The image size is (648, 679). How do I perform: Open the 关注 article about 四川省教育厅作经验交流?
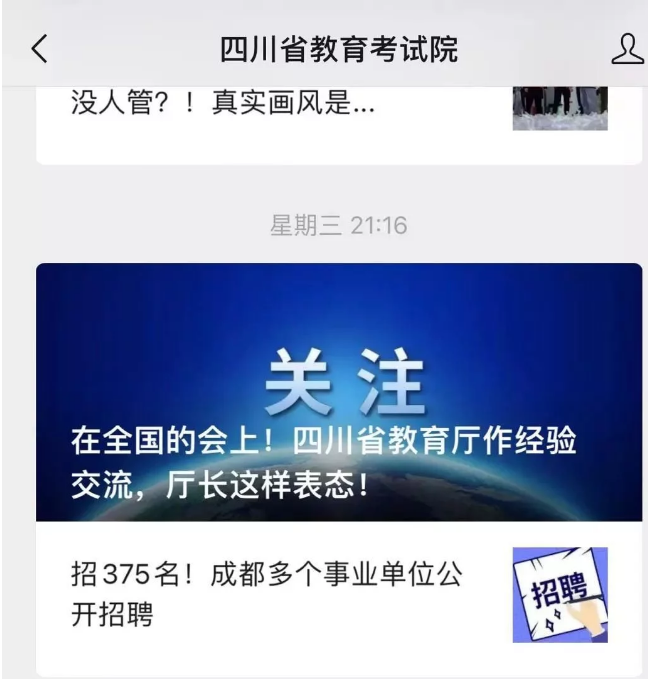coord(338,392)
